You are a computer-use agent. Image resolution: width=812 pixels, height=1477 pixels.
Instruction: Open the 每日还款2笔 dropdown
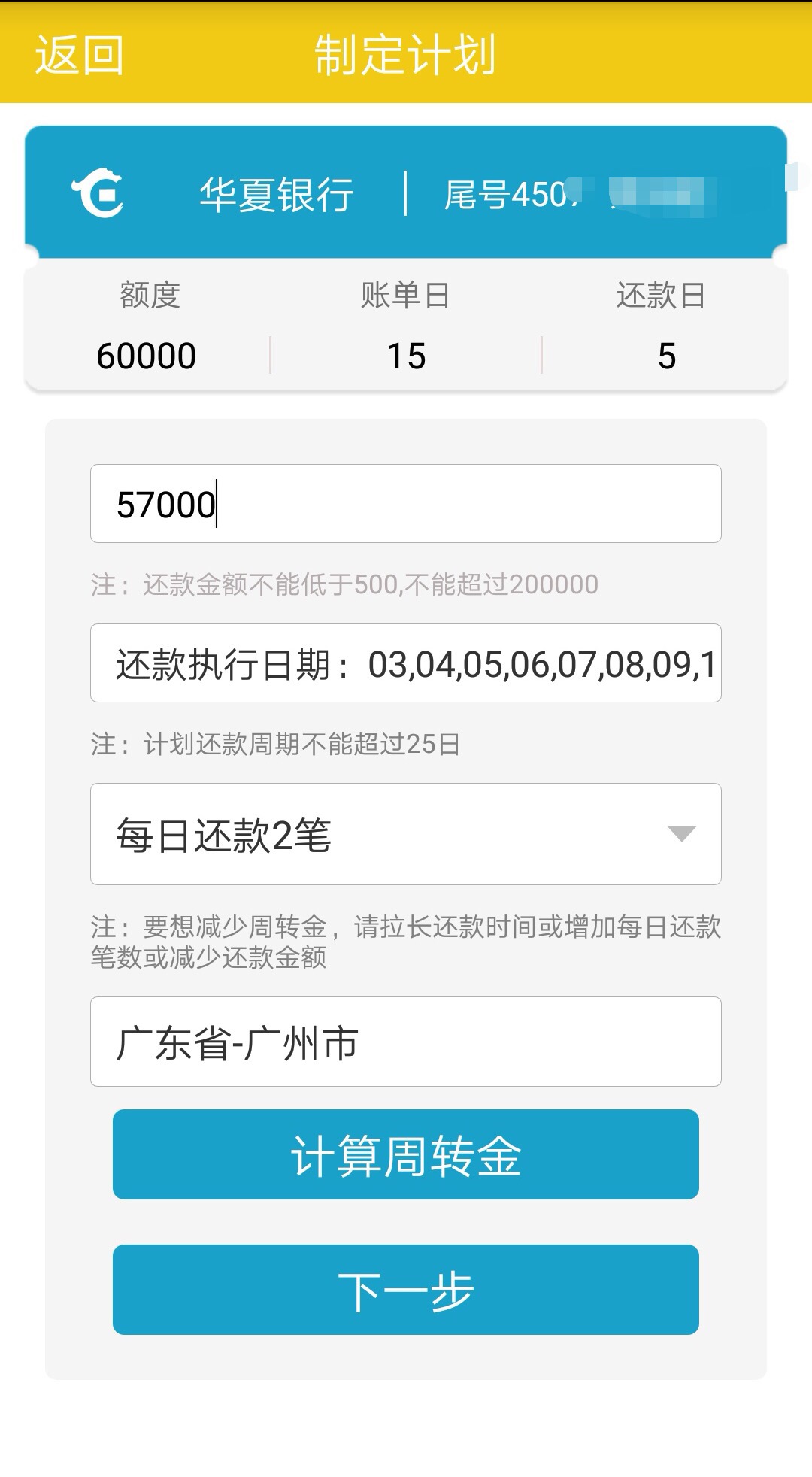point(406,833)
